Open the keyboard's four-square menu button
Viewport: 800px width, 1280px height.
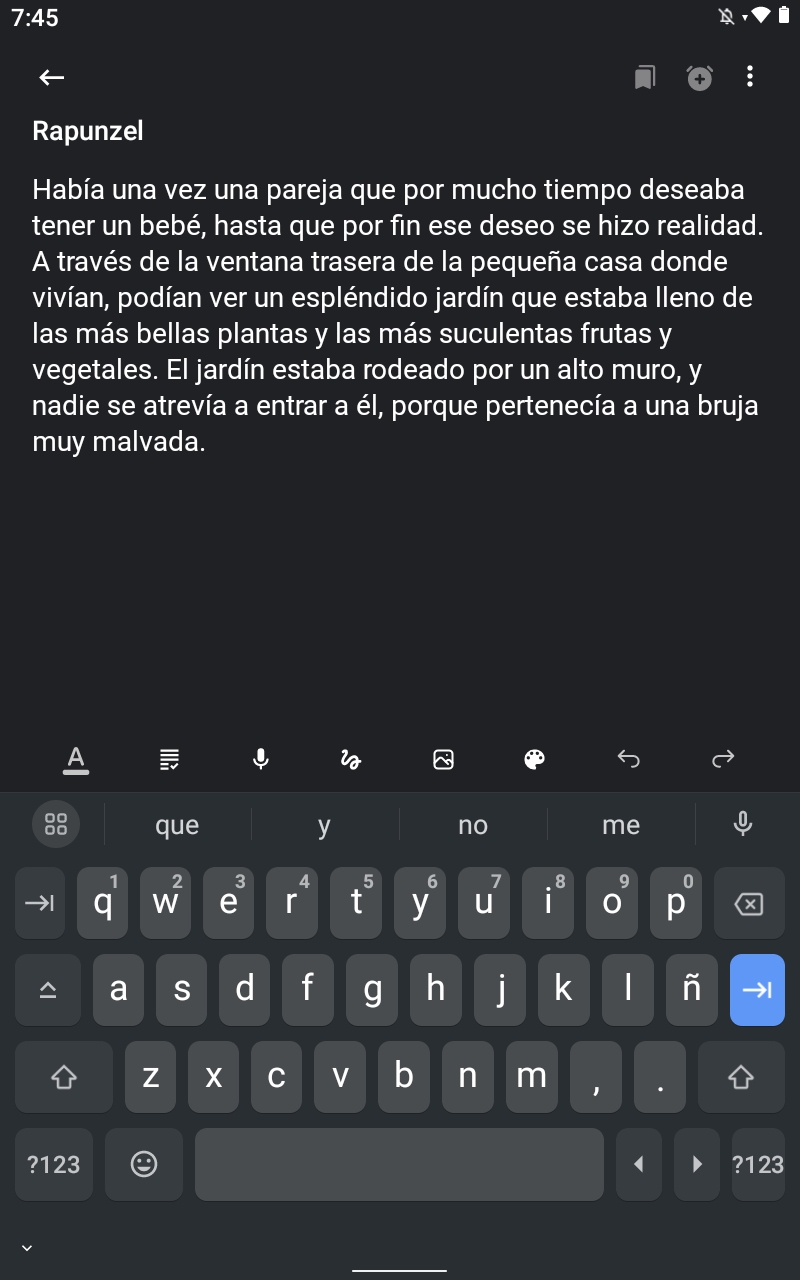[56, 824]
